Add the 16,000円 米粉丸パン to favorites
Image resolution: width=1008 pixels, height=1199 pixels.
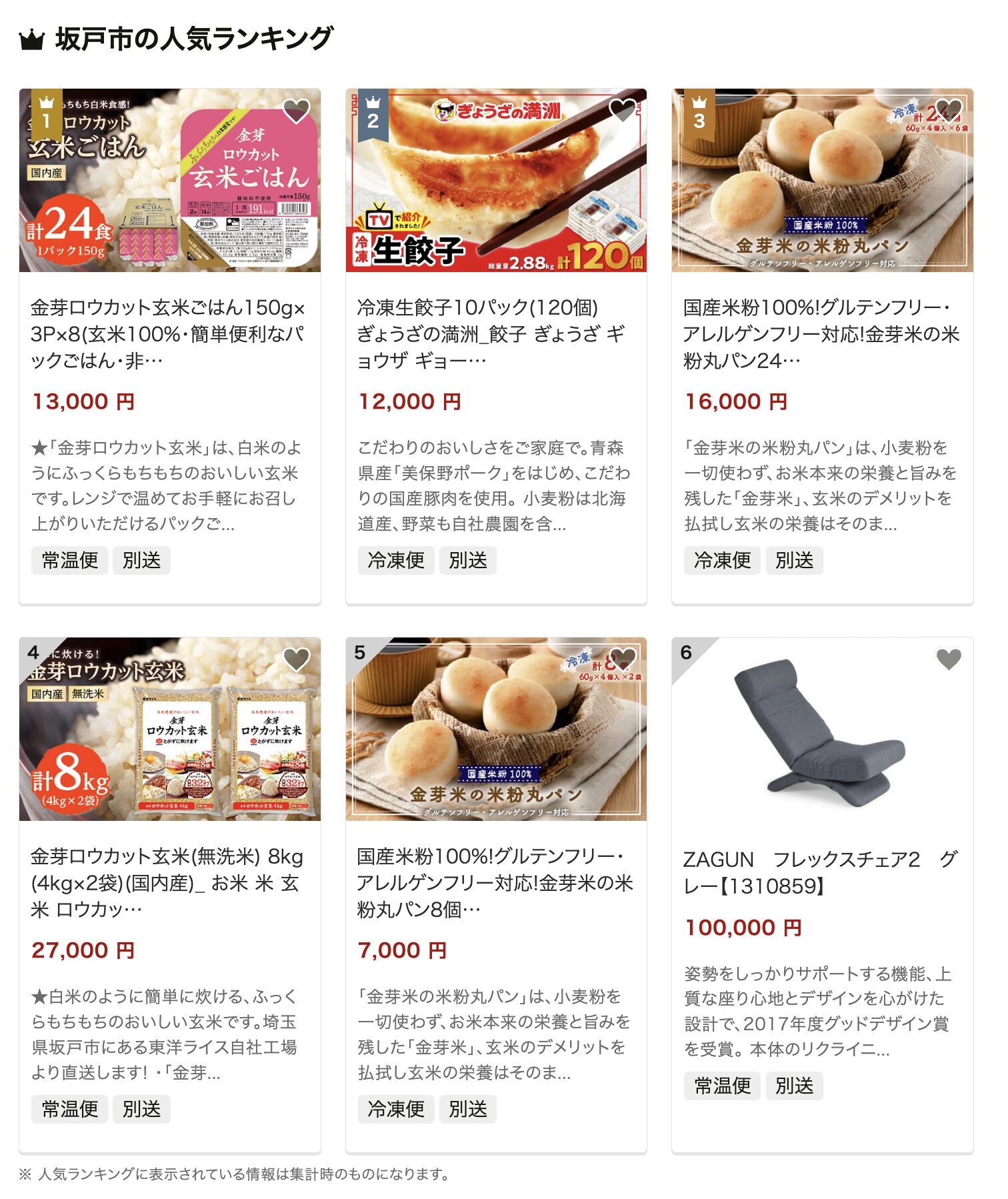click(948, 111)
